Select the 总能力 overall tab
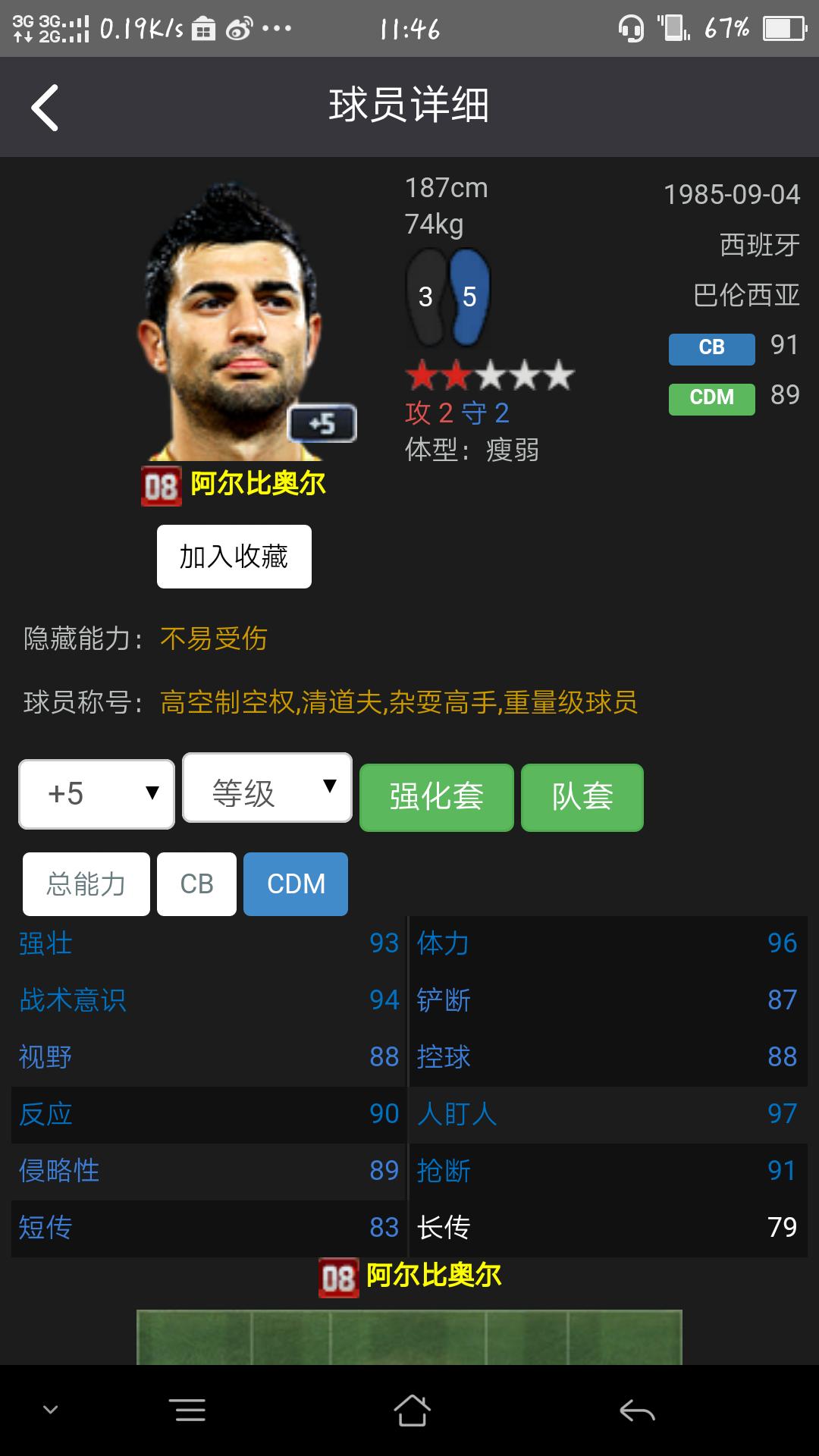Screen dimensions: 819x1456 coord(85,883)
